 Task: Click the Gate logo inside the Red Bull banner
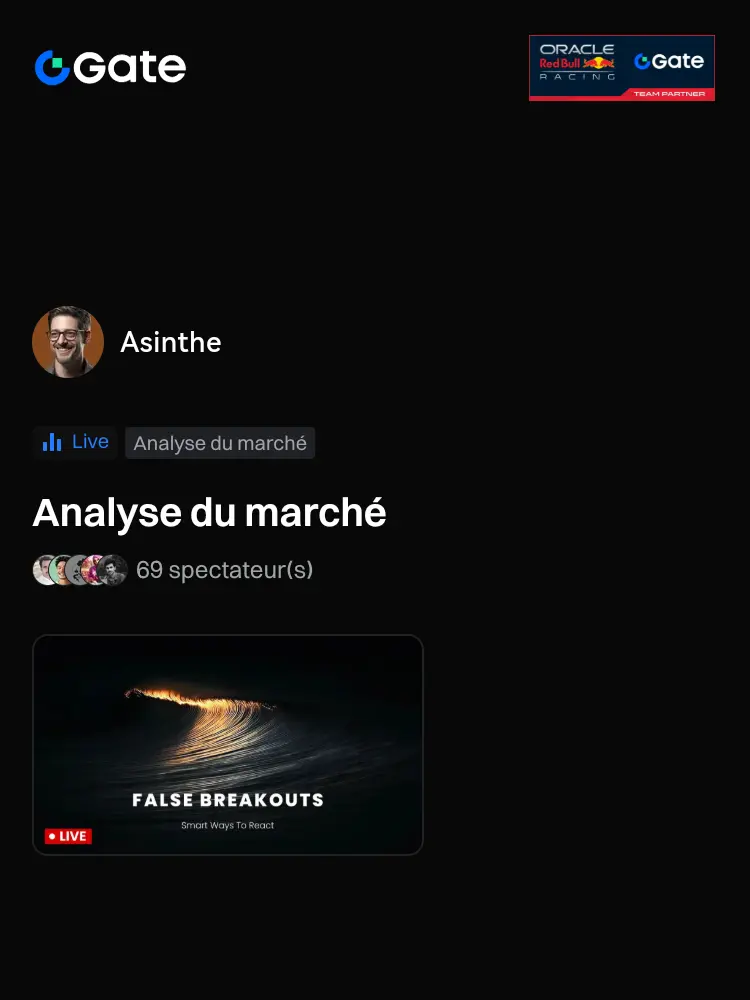[x=670, y=62]
